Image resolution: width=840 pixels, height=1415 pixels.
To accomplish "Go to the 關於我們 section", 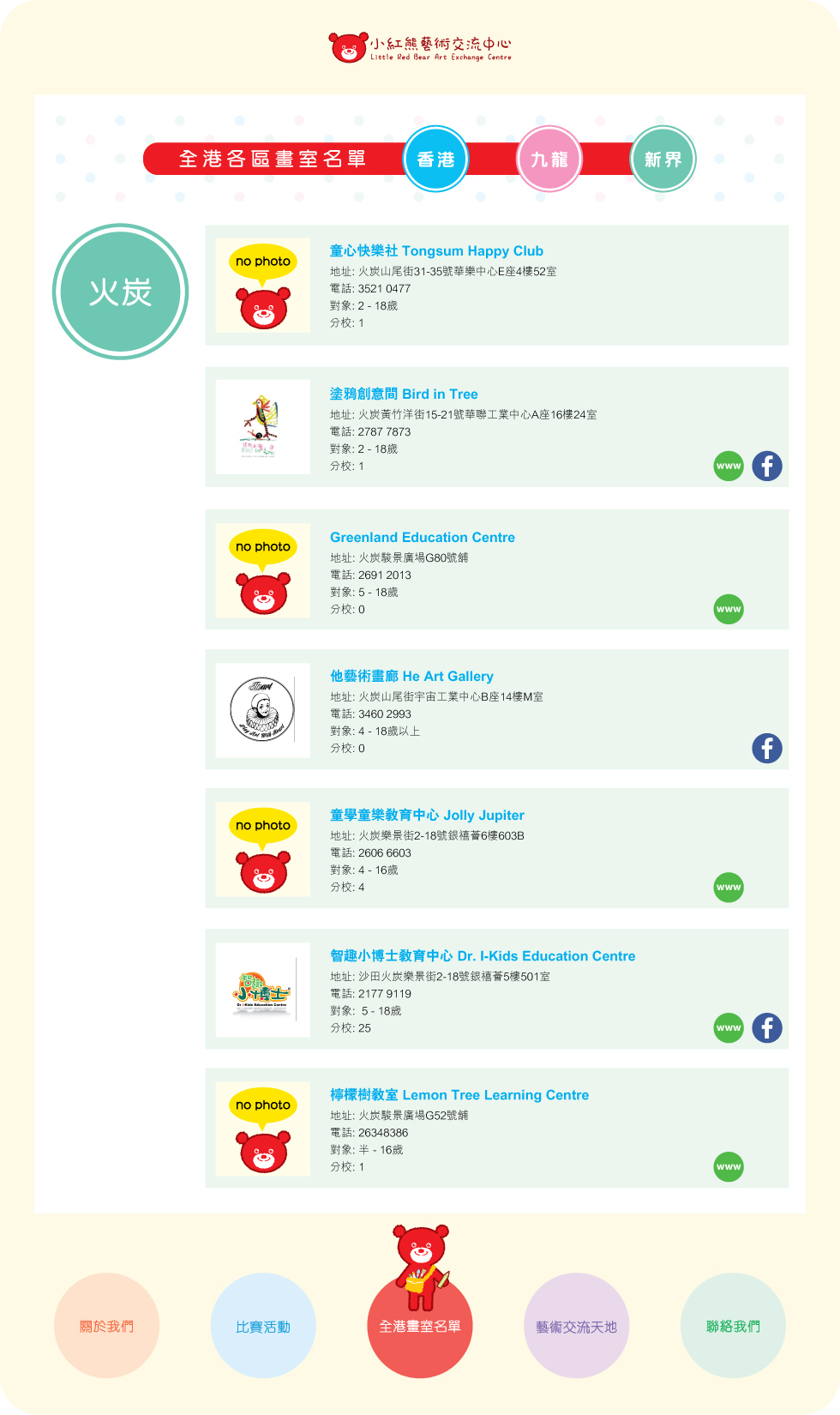I will coord(106,1326).
